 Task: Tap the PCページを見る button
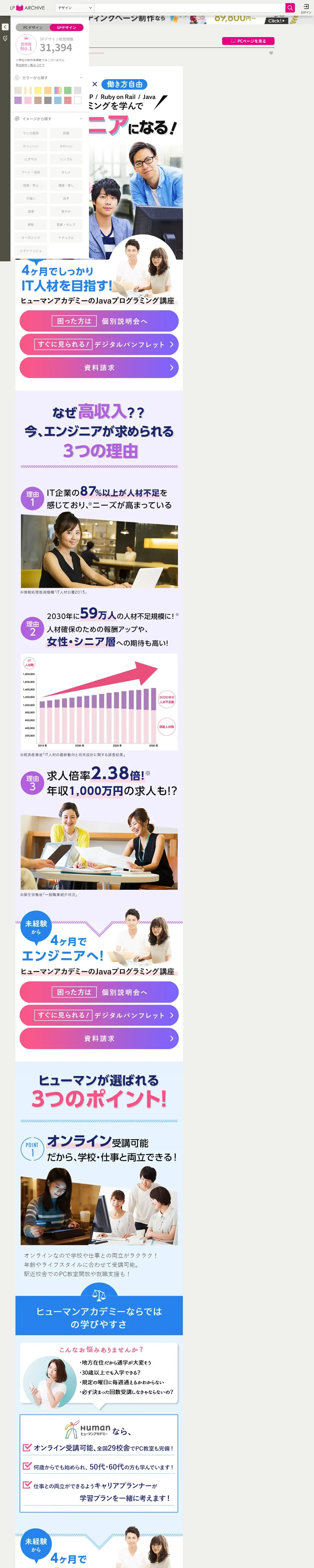pyautogui.click(x=248, y=41)
